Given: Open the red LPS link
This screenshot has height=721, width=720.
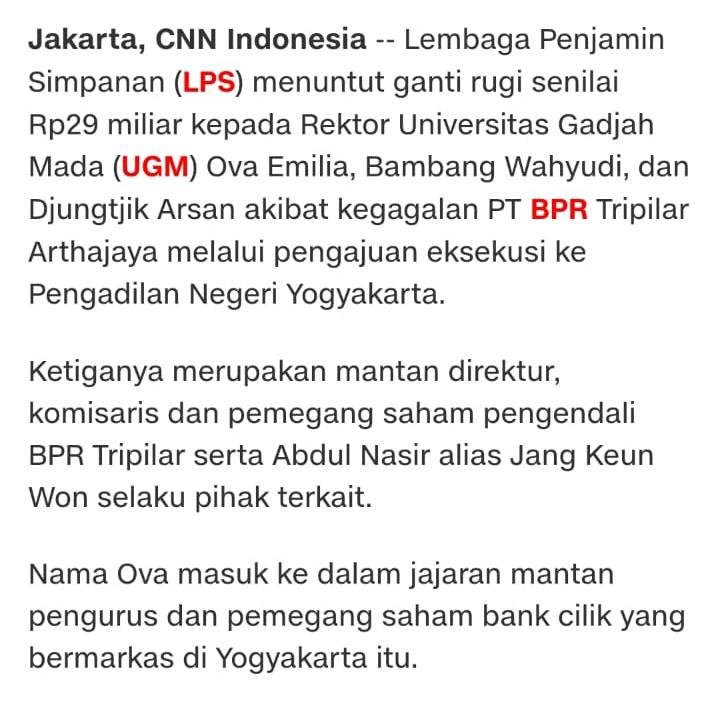Looking at the screenshot, I should [209, 83].
